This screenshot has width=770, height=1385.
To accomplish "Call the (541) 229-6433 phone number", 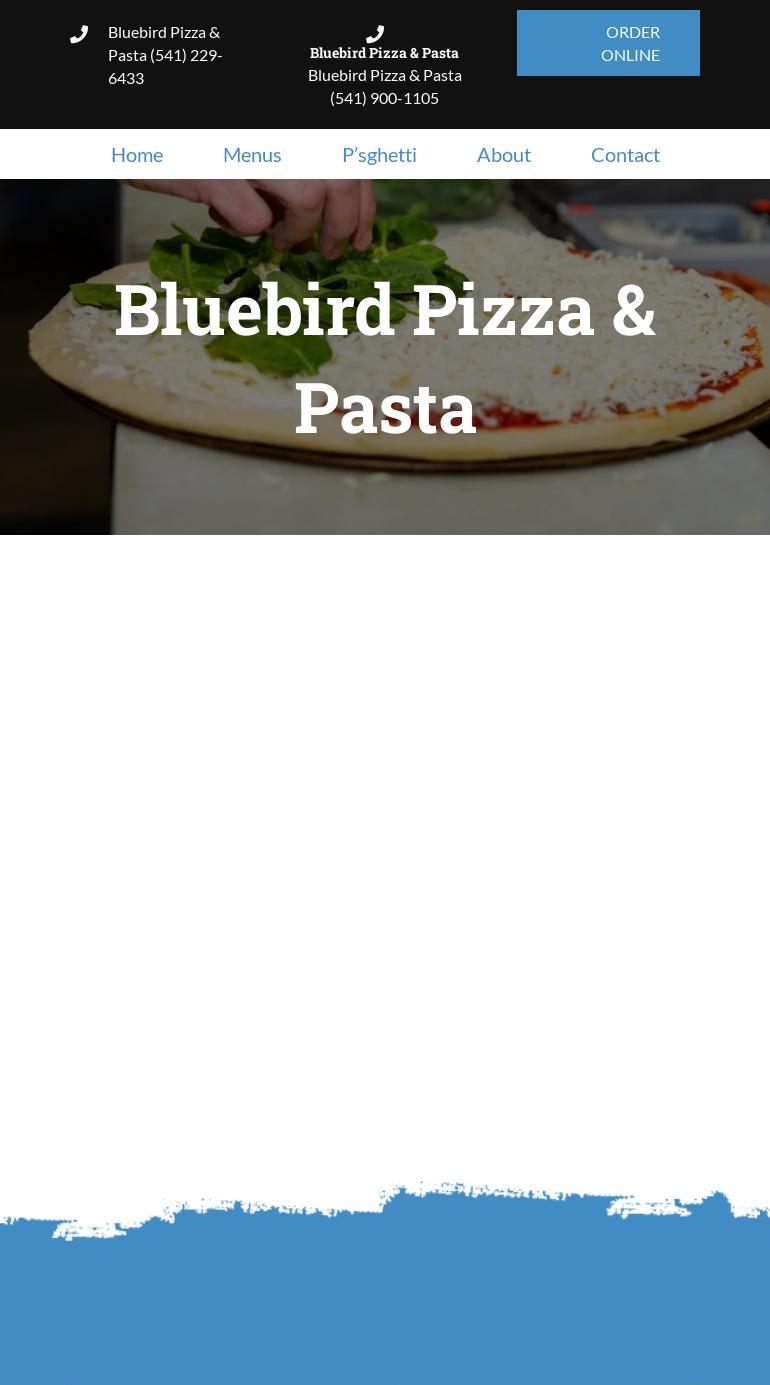I will (165, 55).
